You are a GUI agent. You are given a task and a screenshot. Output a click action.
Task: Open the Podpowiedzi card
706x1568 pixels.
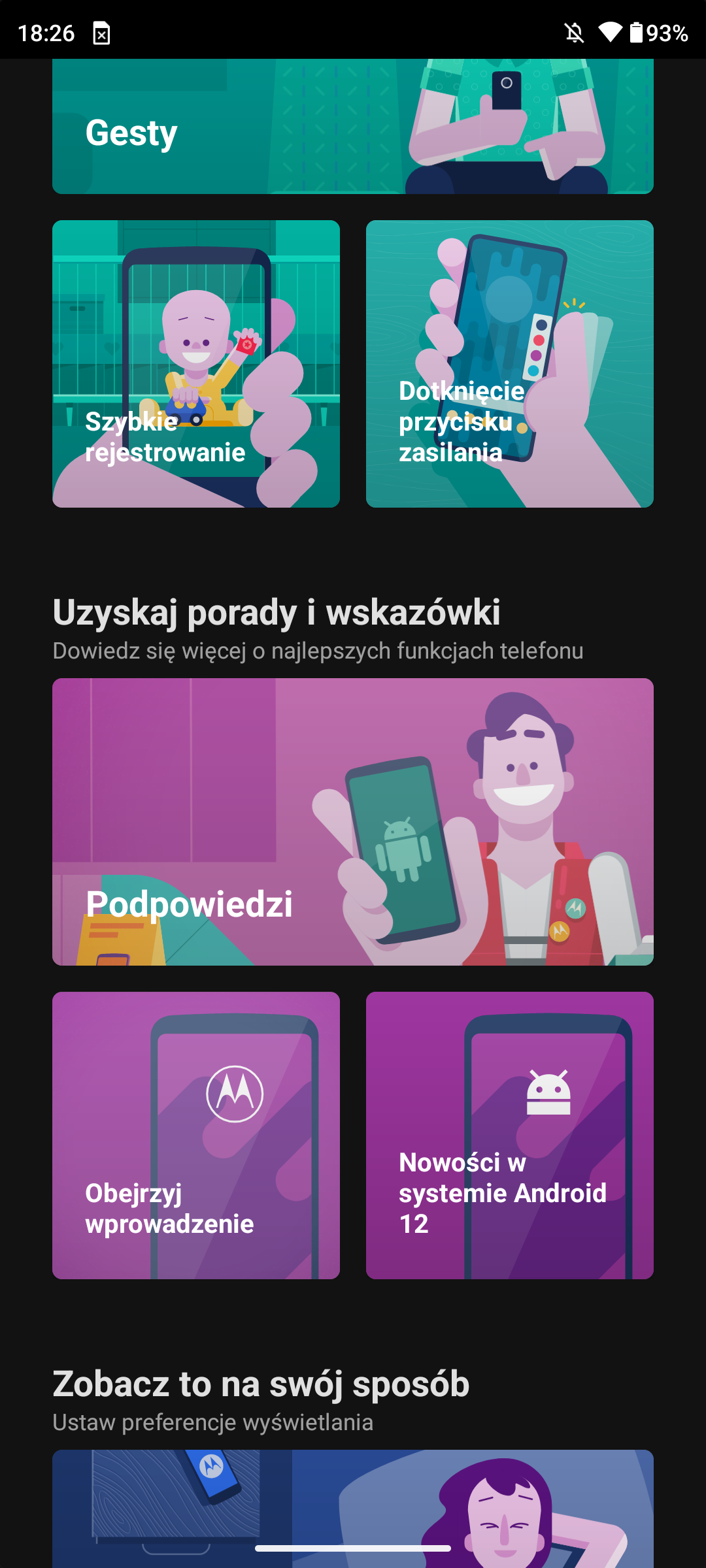click(353, 822)
